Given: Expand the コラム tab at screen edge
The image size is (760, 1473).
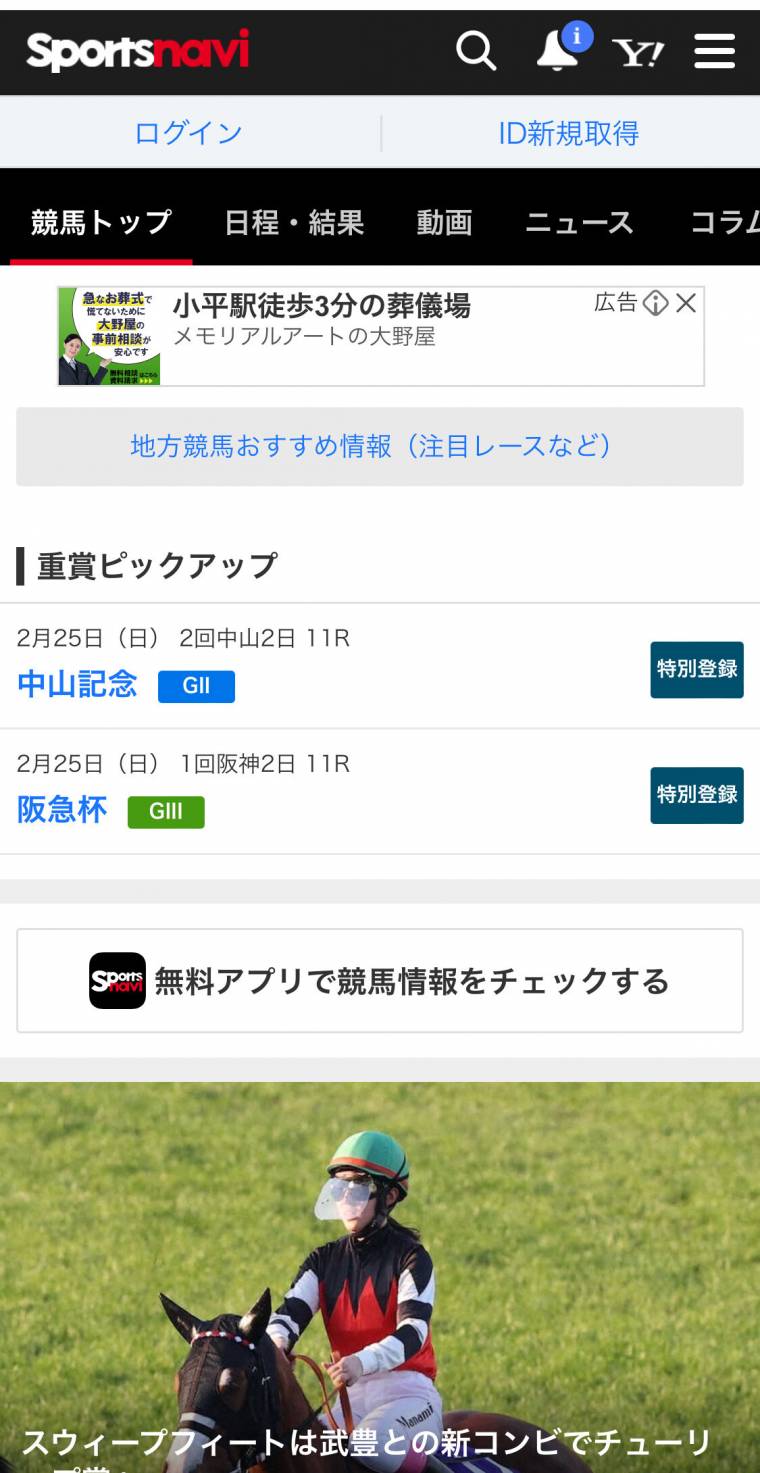Looking at the screenshot, I should click(722, 224).
